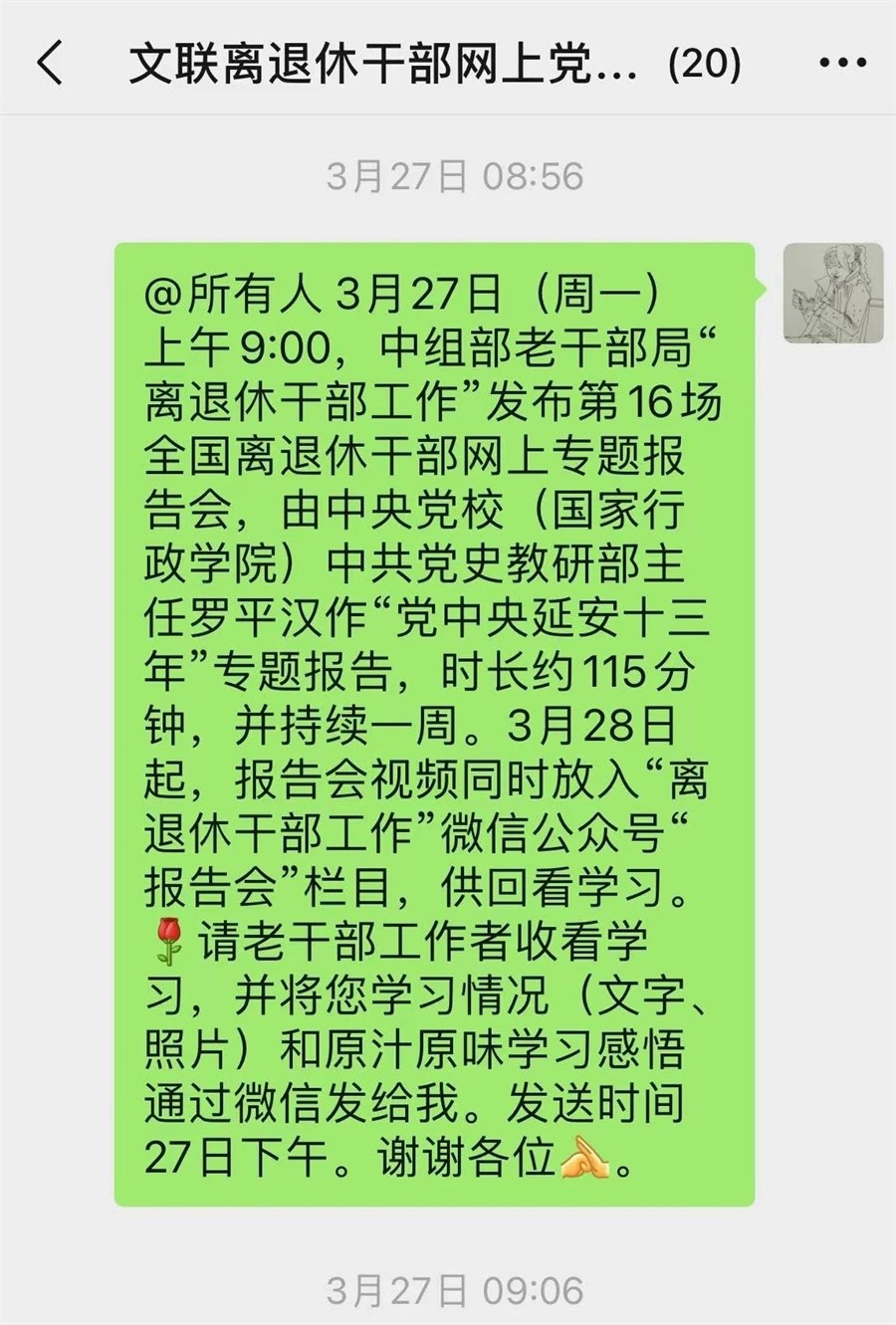The image size is (896, 1325).
Task: Open the message sender's avatar profile
Action: 833,293
